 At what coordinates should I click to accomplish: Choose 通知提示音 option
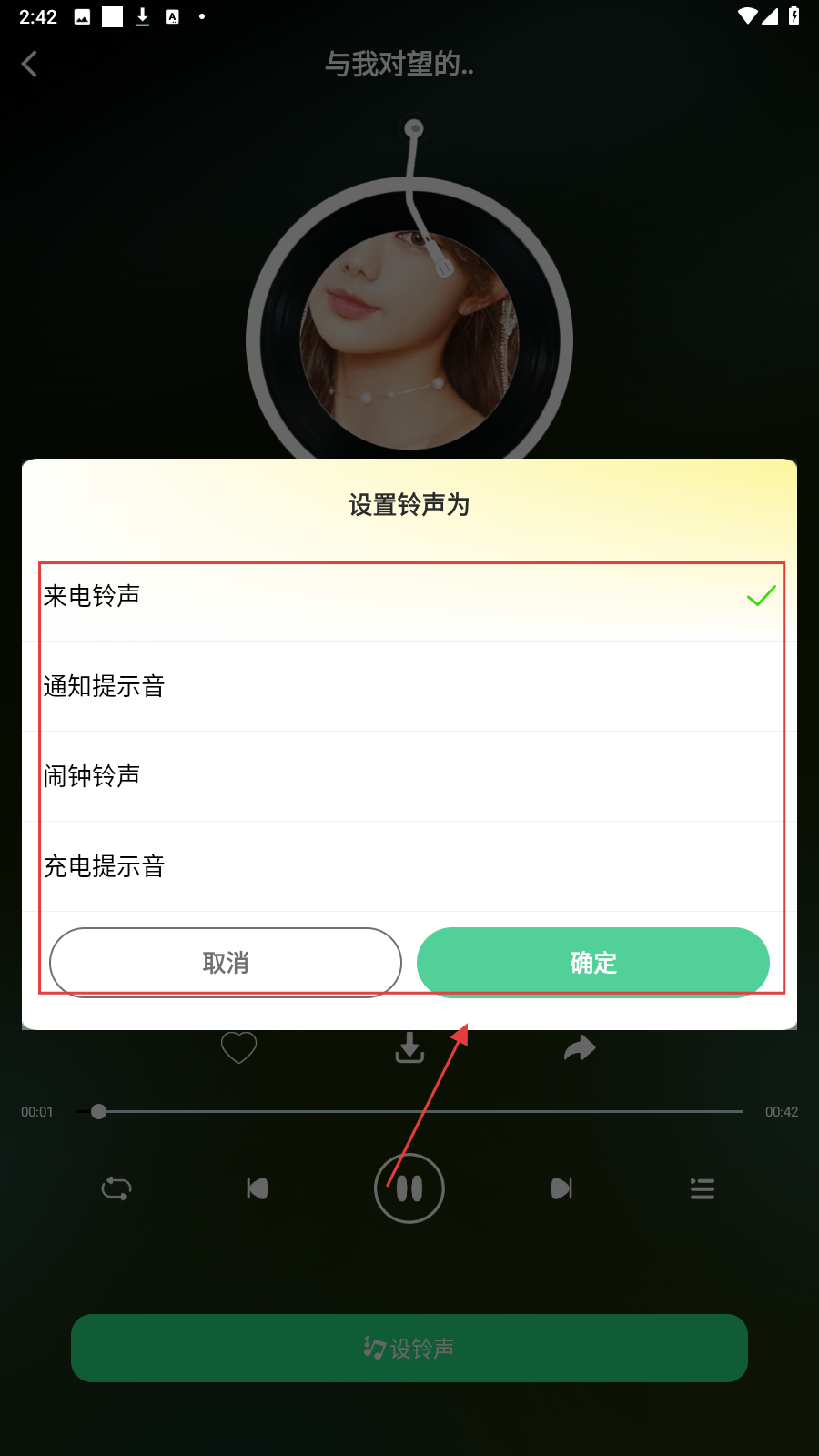coord(409,686)
